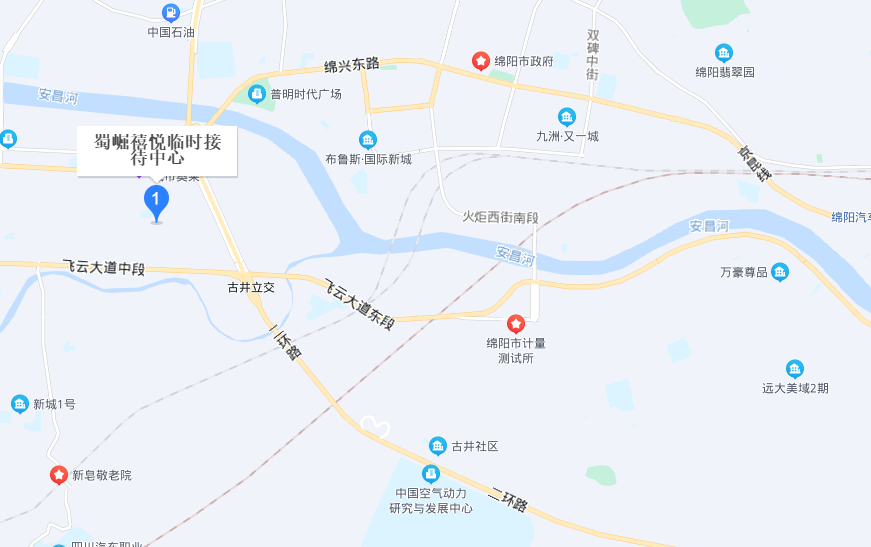
Task: Select the 绵阳市政府 point on the map
Action: coord(481,61)
